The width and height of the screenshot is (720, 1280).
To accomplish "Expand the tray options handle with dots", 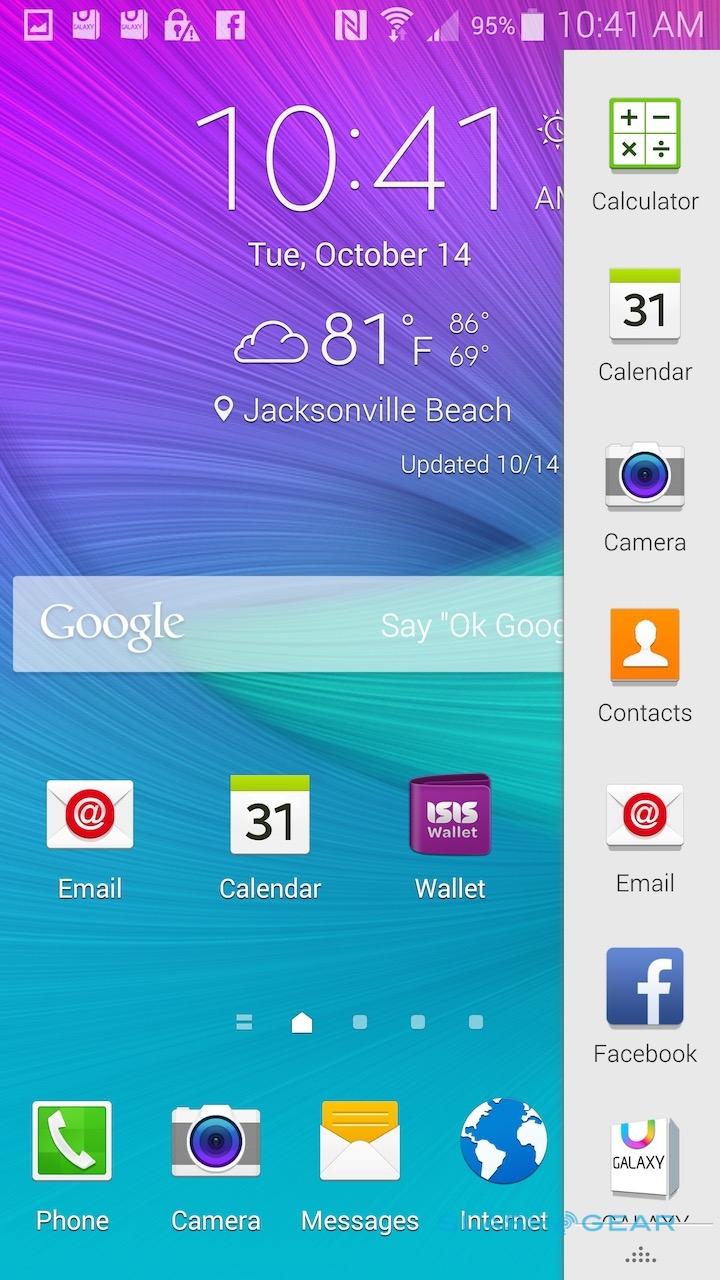I will click(x=641, y=1255).
